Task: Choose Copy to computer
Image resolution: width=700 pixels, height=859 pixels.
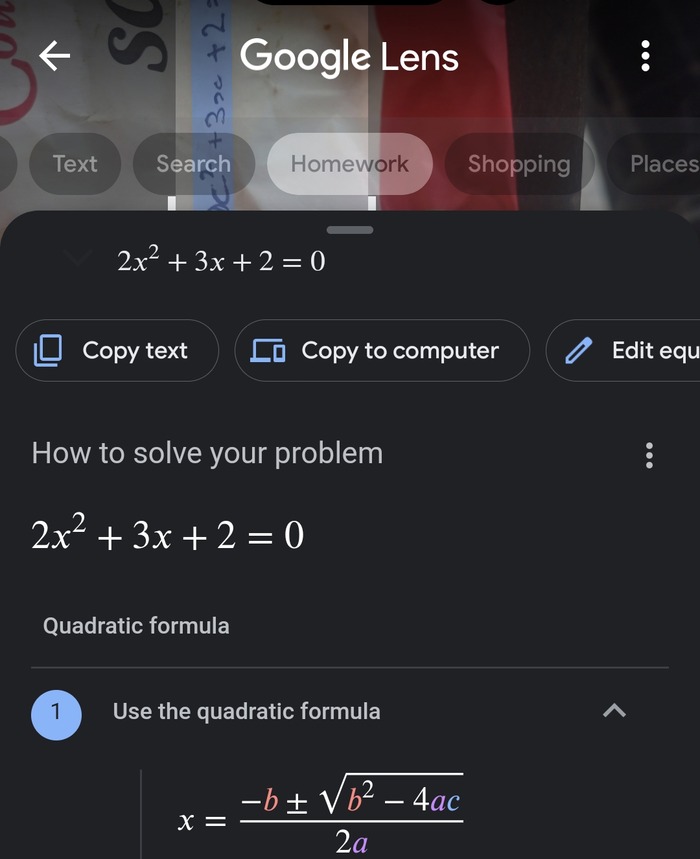Action: point(382,351)
